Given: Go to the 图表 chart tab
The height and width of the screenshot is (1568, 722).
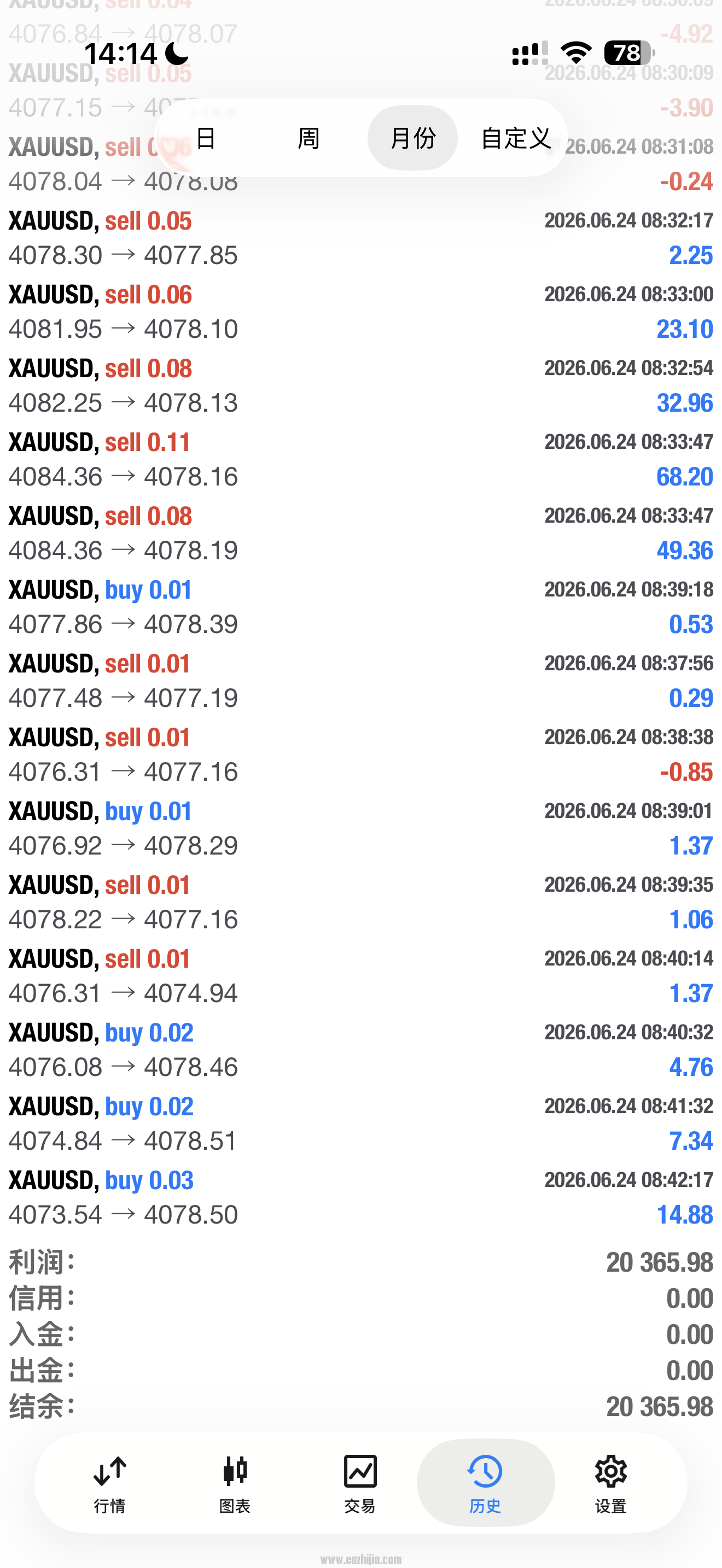Looking at the screenshot, I should click(235, 1484).
